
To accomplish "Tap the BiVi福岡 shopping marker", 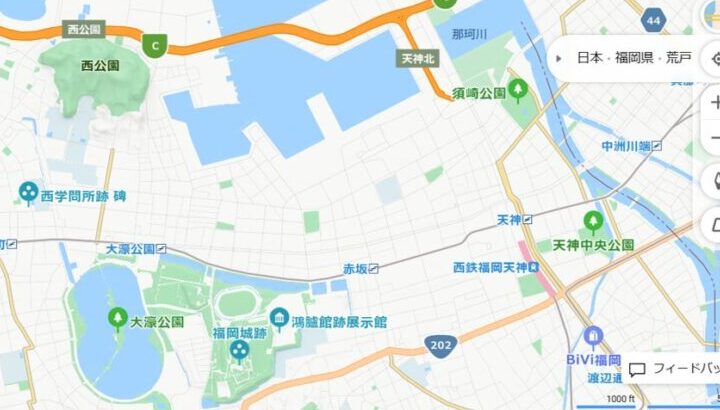I will 594,338.
